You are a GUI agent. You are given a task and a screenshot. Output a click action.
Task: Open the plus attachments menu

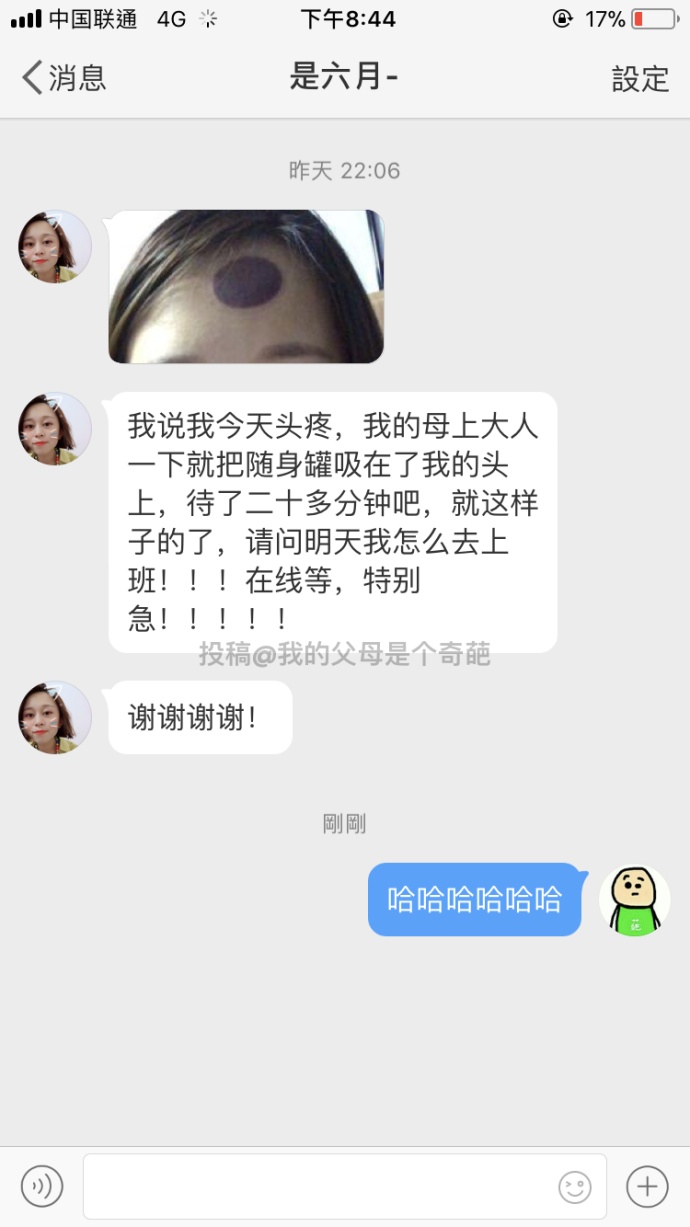point(647,1187)
